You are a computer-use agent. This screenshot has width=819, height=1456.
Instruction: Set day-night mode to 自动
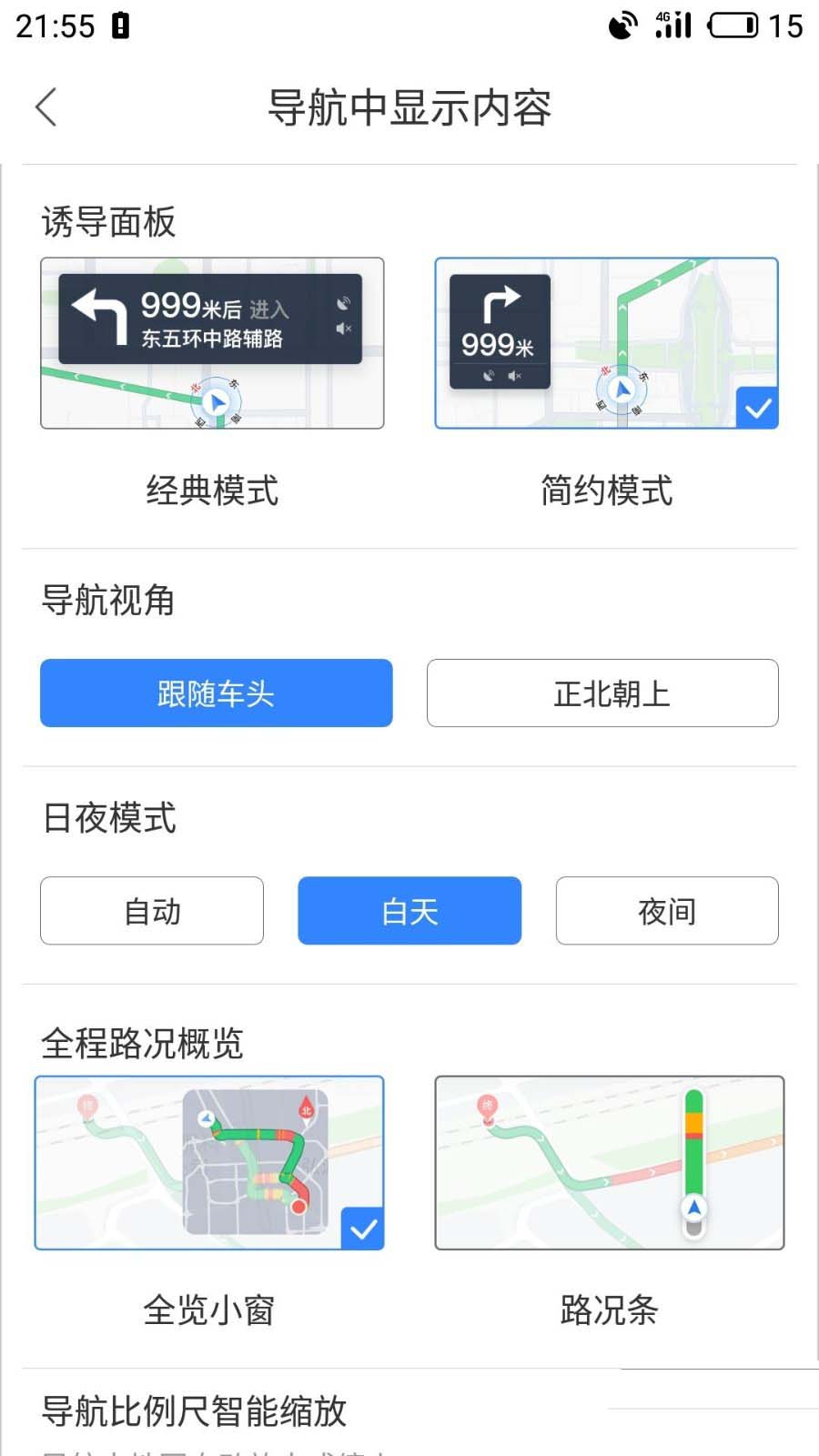(x=152, y=911)
